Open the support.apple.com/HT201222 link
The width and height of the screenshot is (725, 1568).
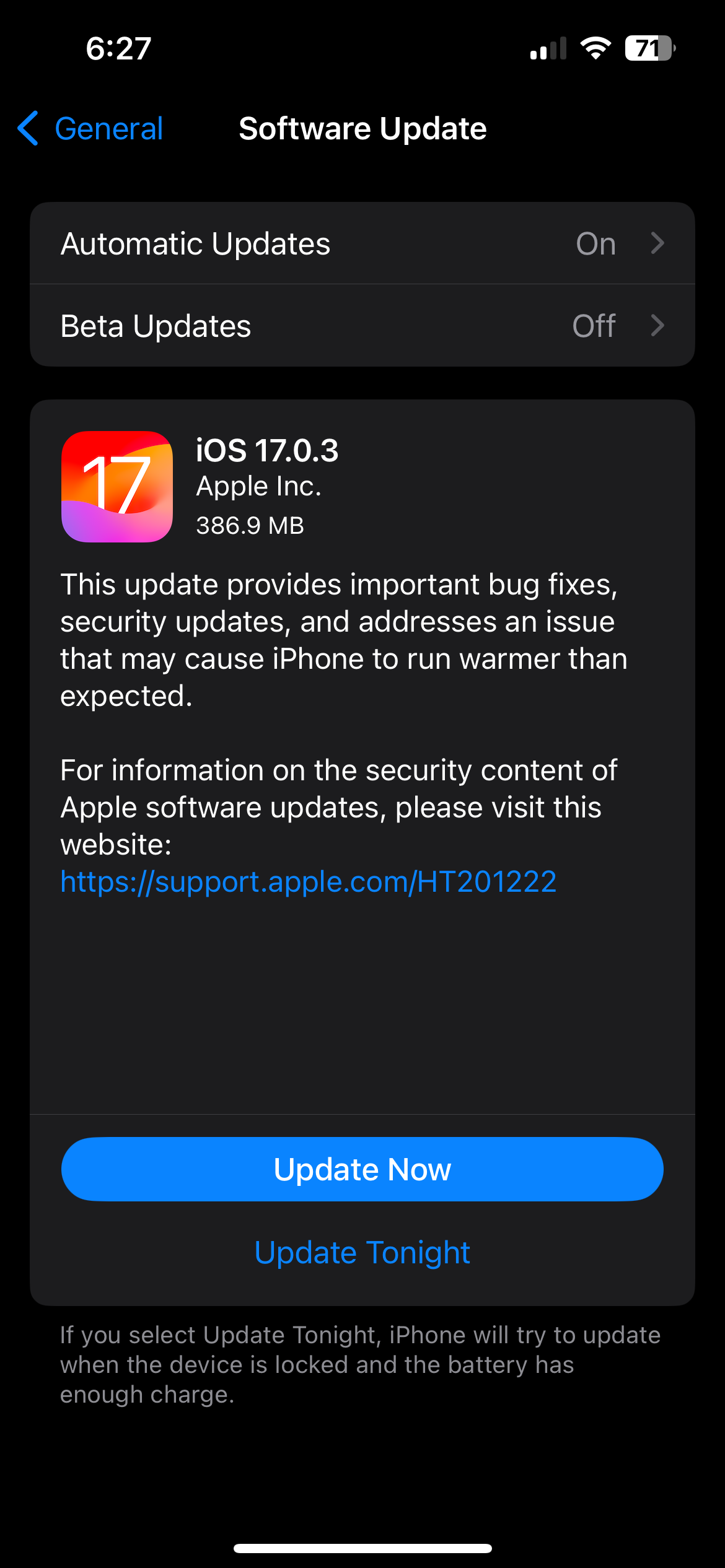(x=309, y=881)
